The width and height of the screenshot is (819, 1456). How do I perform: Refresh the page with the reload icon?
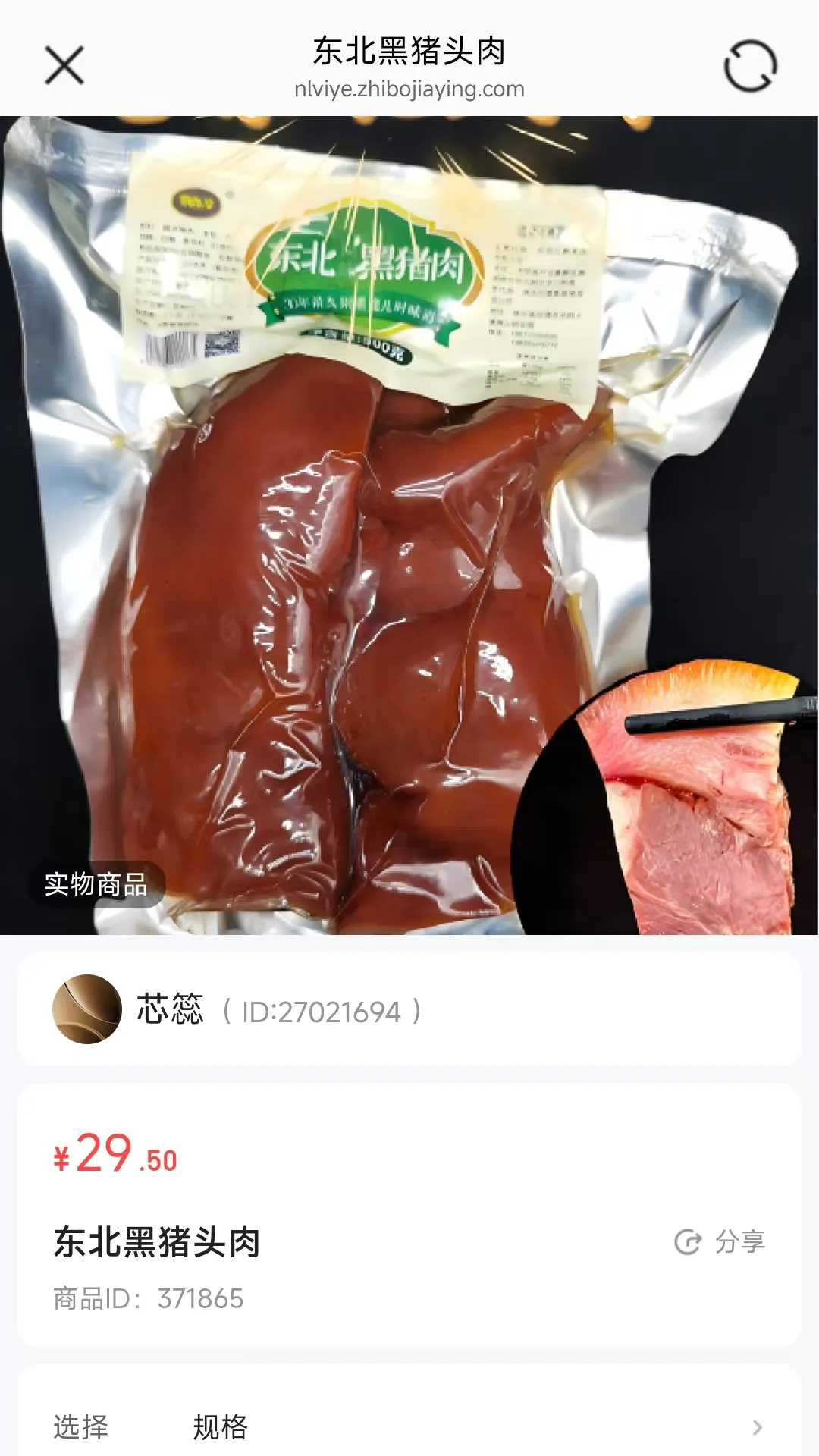[750, 66]
